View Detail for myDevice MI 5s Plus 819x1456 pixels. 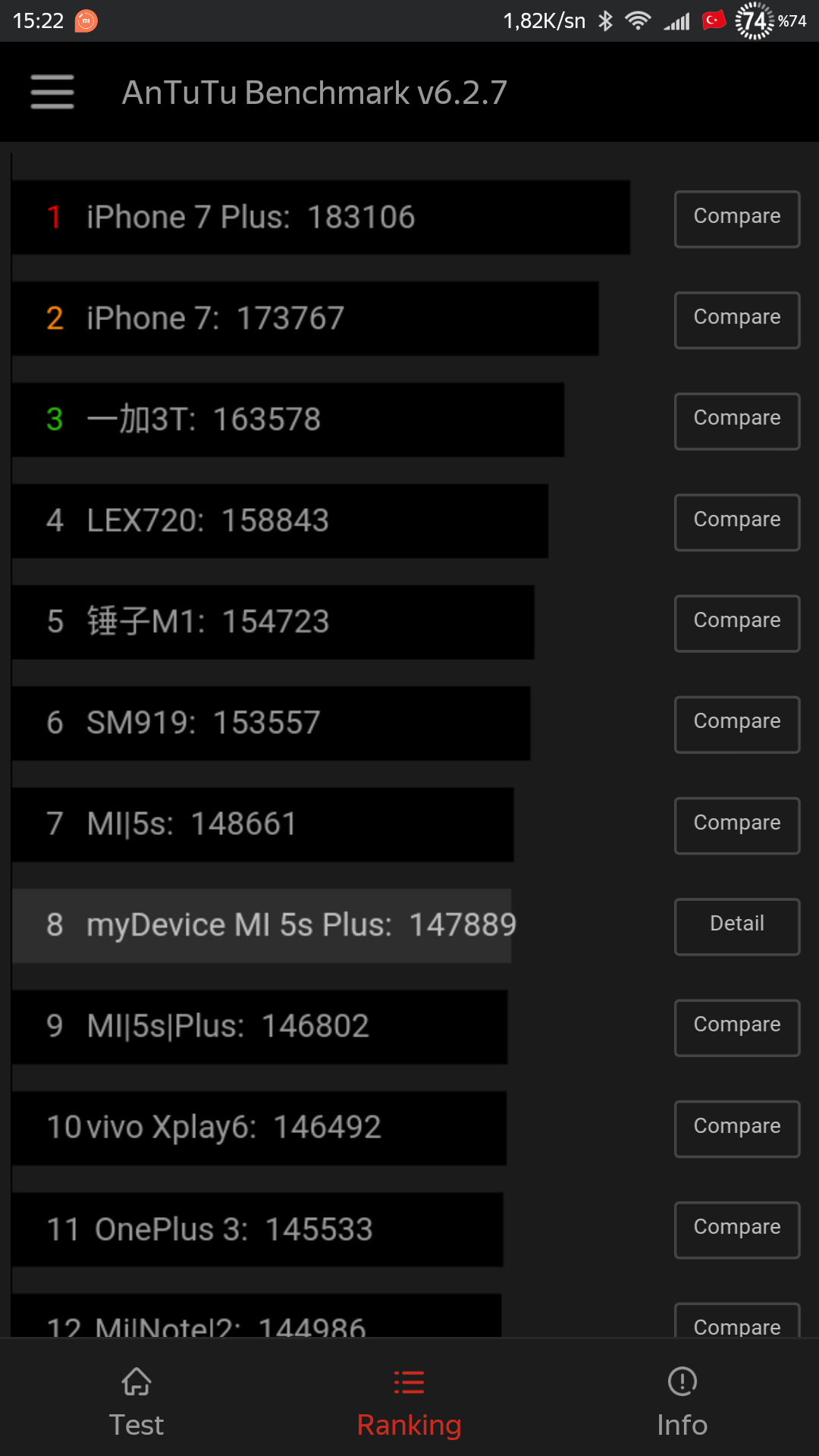pyautogui.click(x=737, y=926)
